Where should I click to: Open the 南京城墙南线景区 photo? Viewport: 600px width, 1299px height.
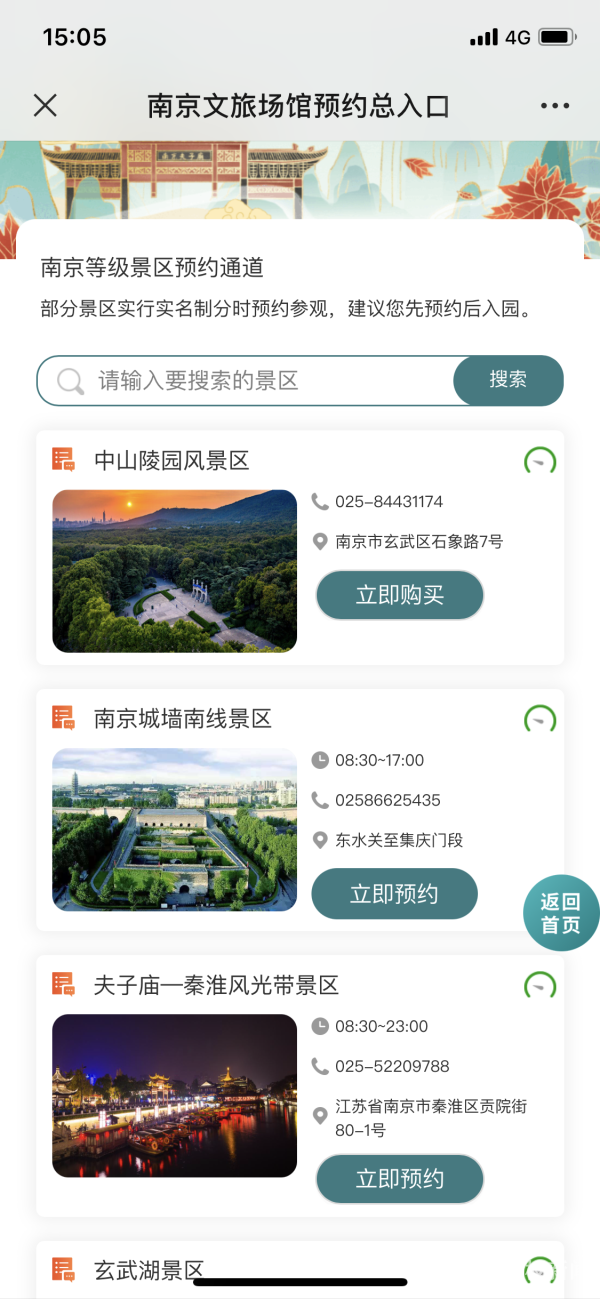tap(174, 829)
